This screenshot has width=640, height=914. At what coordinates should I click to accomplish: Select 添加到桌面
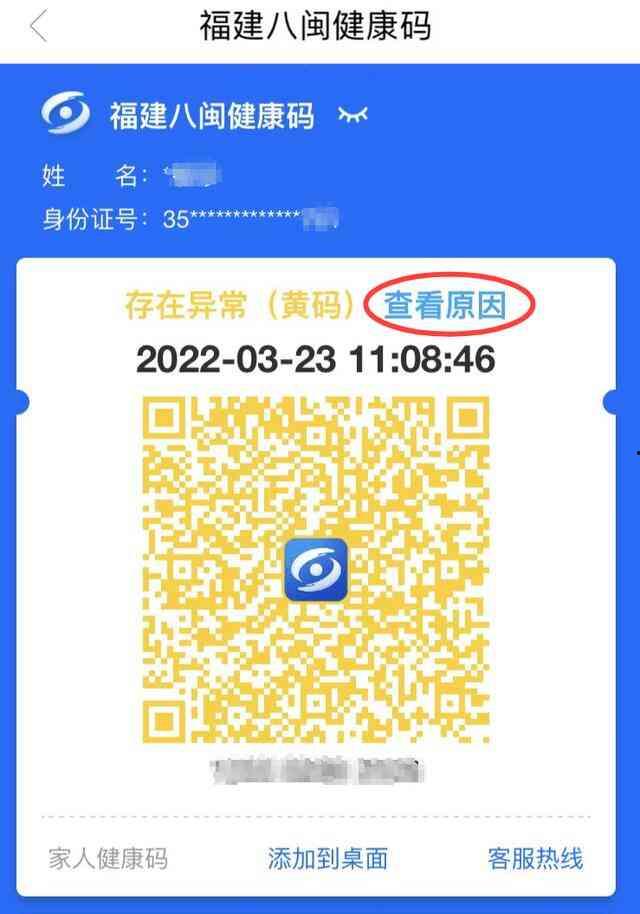(x=327, y=858)
